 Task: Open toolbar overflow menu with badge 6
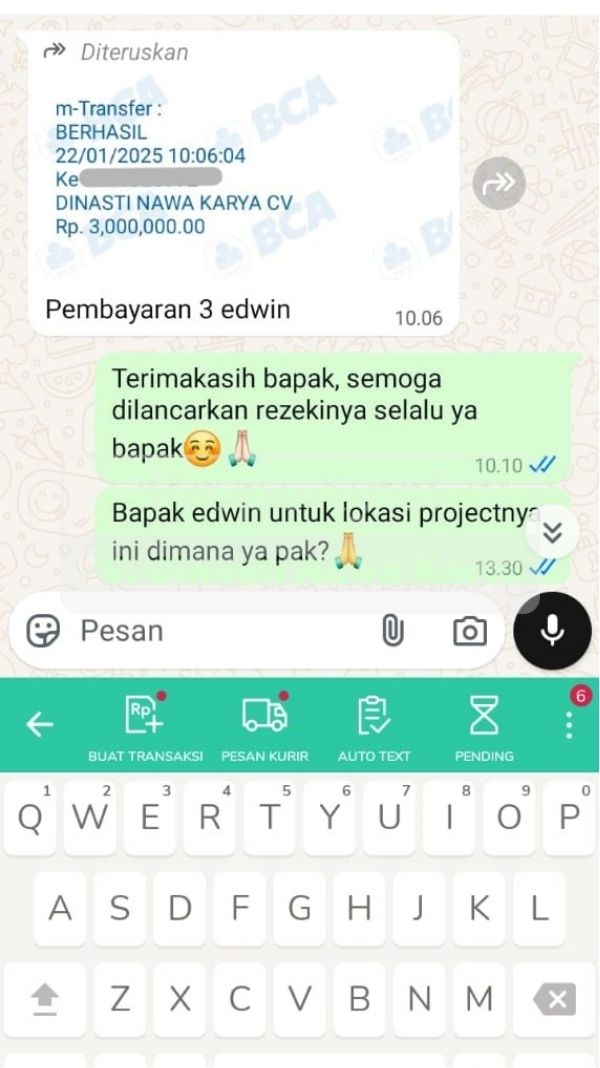click(x=569, y=724)
